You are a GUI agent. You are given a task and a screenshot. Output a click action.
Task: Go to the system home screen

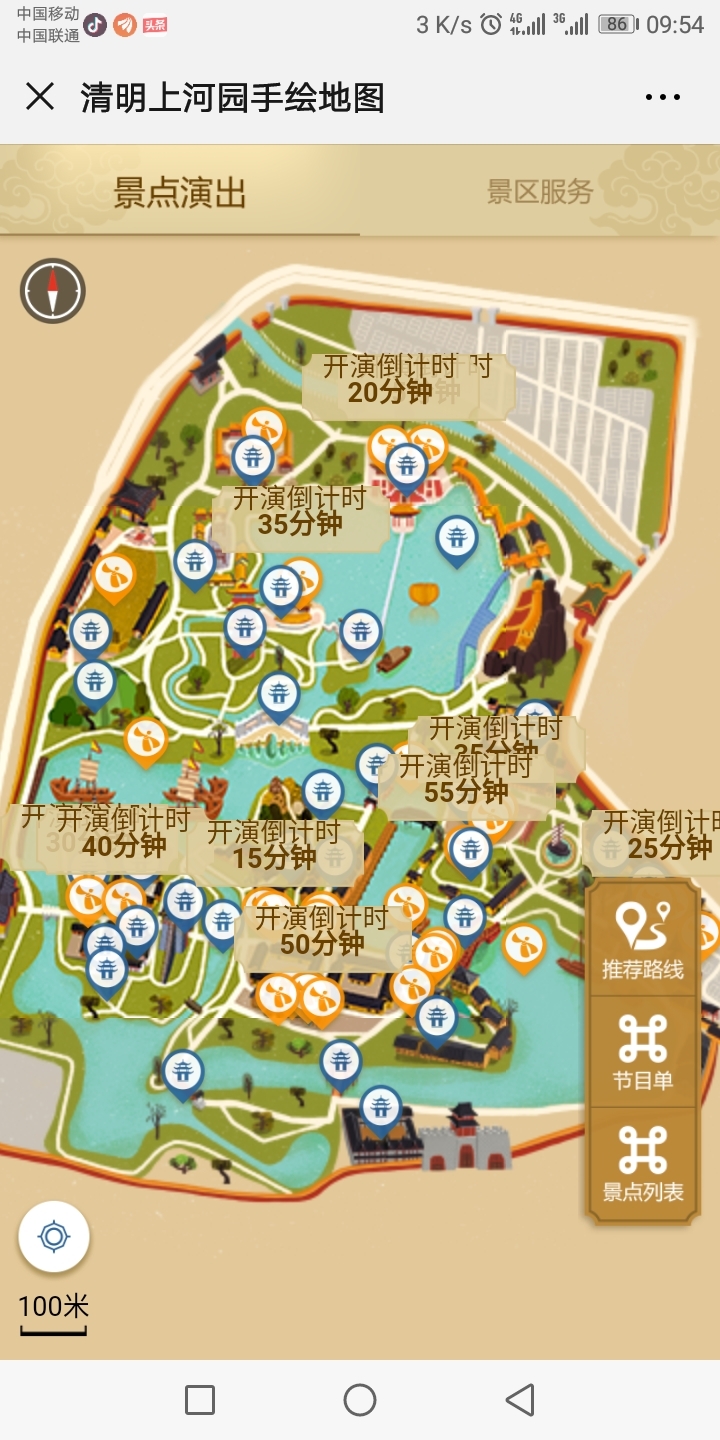[x=360, y=1400]
